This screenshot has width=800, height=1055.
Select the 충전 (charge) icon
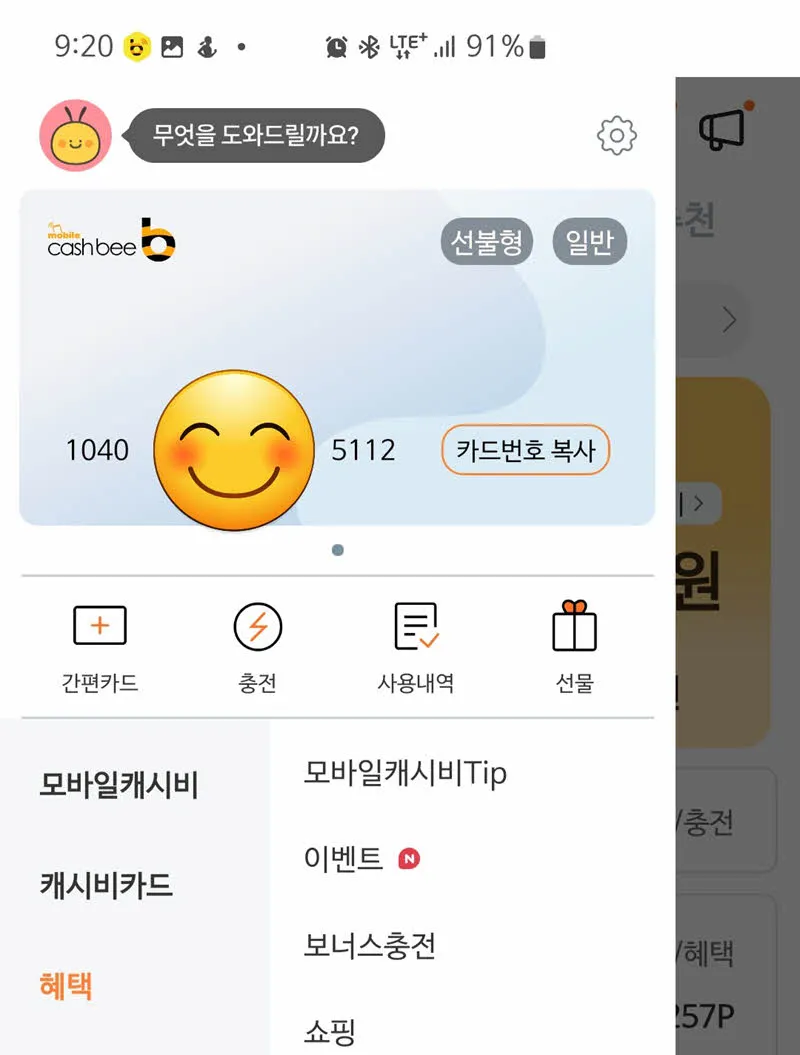click(258, 628)
